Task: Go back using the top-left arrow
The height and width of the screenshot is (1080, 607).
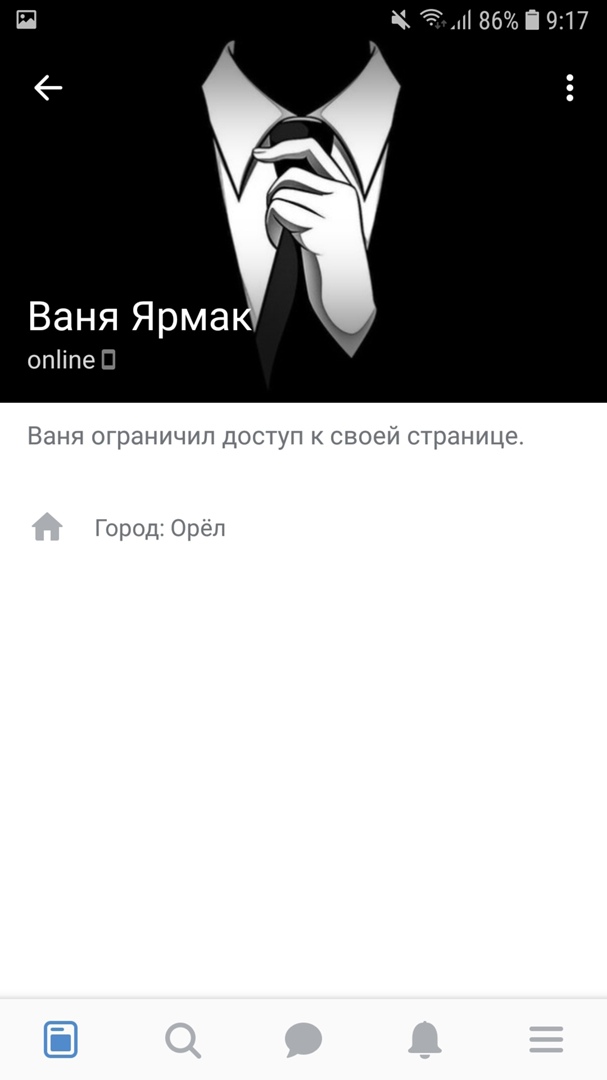Action: (x=48, y=88)
